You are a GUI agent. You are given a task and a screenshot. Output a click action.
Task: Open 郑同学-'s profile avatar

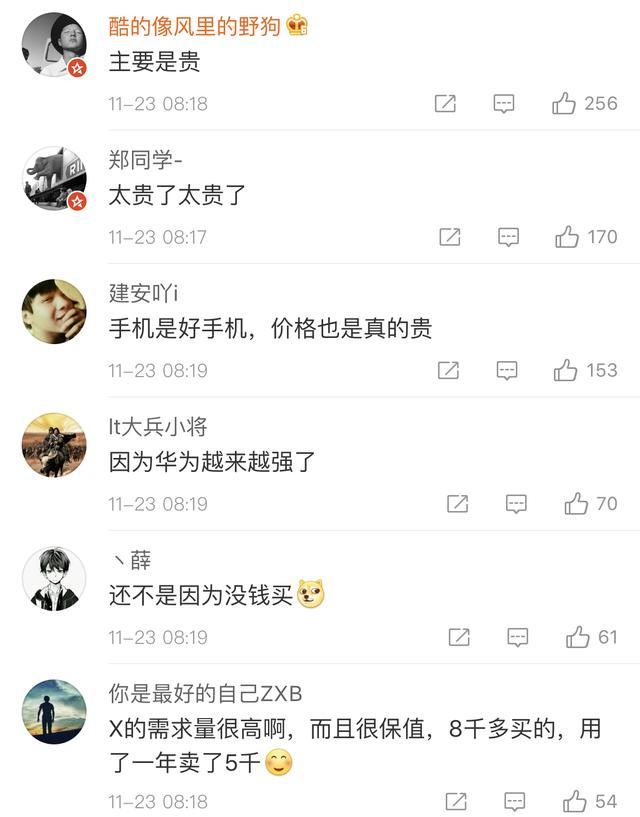click(54, 179)
